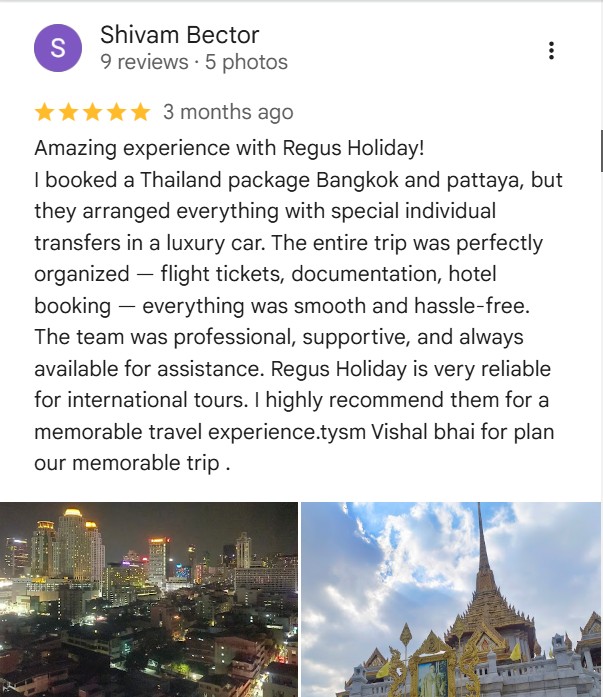Screen dimensions: 603x697
Task: Open the night city skyline photo
Action: coord(148,598)
